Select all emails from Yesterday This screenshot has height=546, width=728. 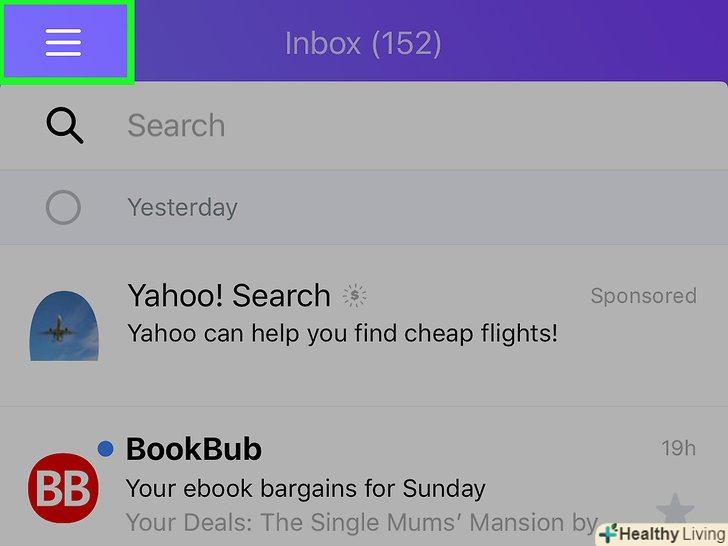[x=64, y=208]
